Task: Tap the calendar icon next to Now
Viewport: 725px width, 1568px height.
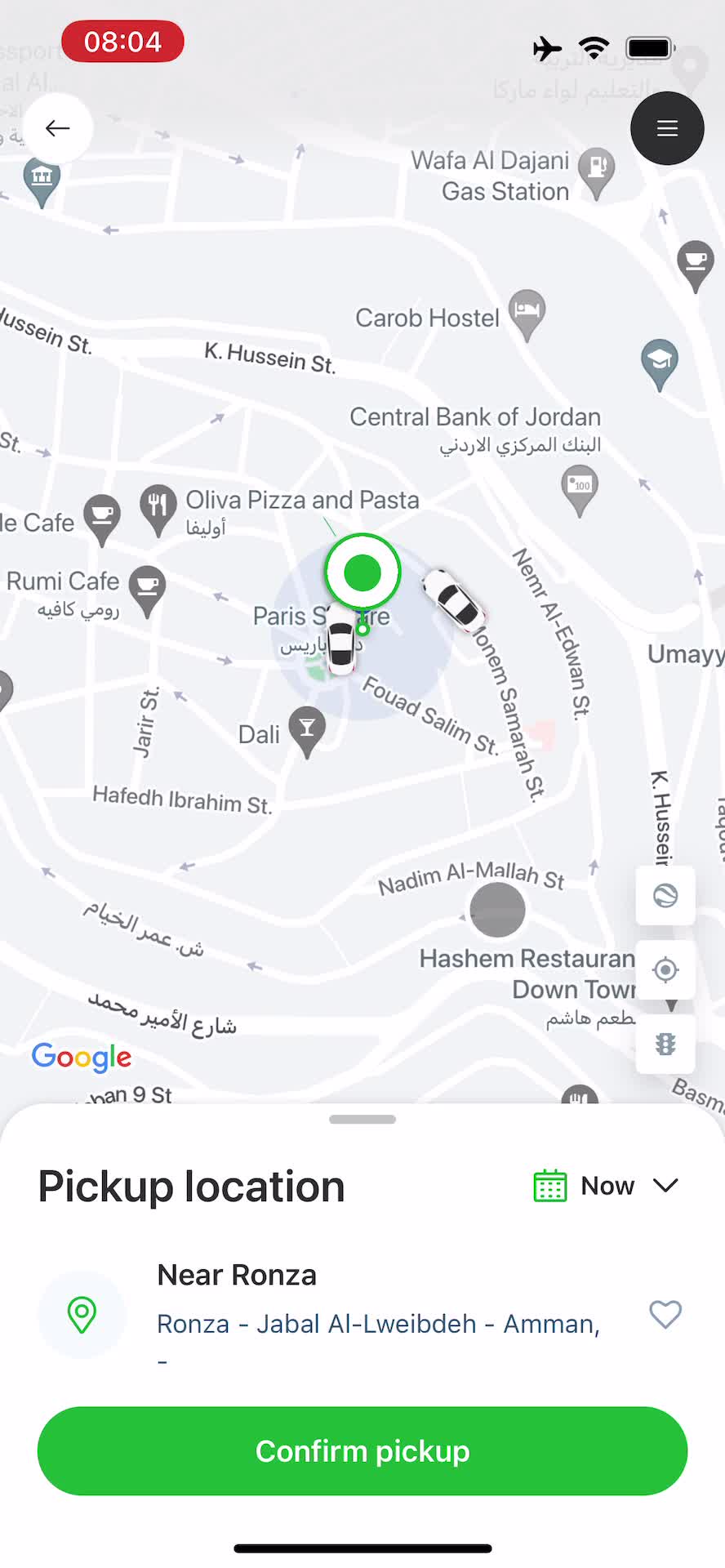Action: (549, 1186)
